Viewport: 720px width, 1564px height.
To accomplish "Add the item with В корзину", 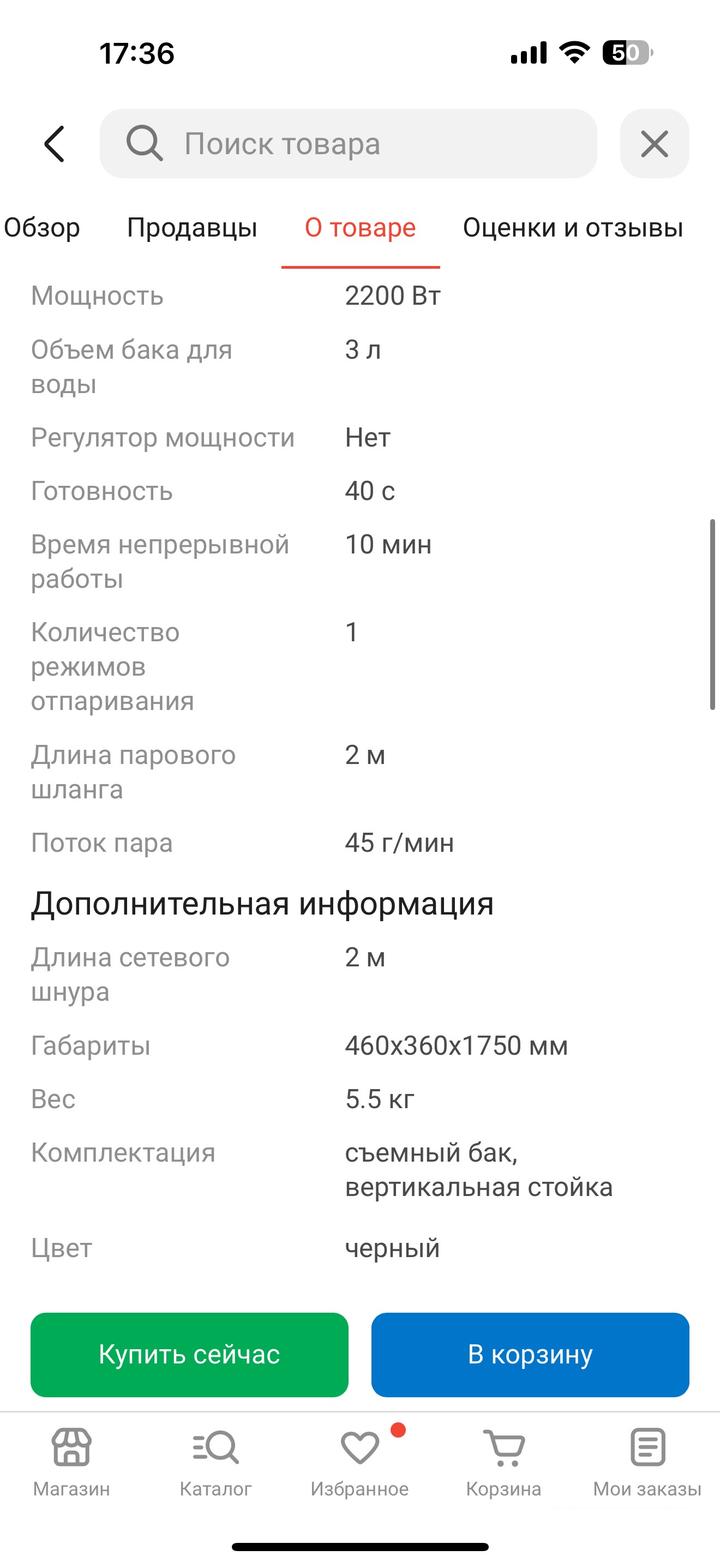I will pos(530,1354).
